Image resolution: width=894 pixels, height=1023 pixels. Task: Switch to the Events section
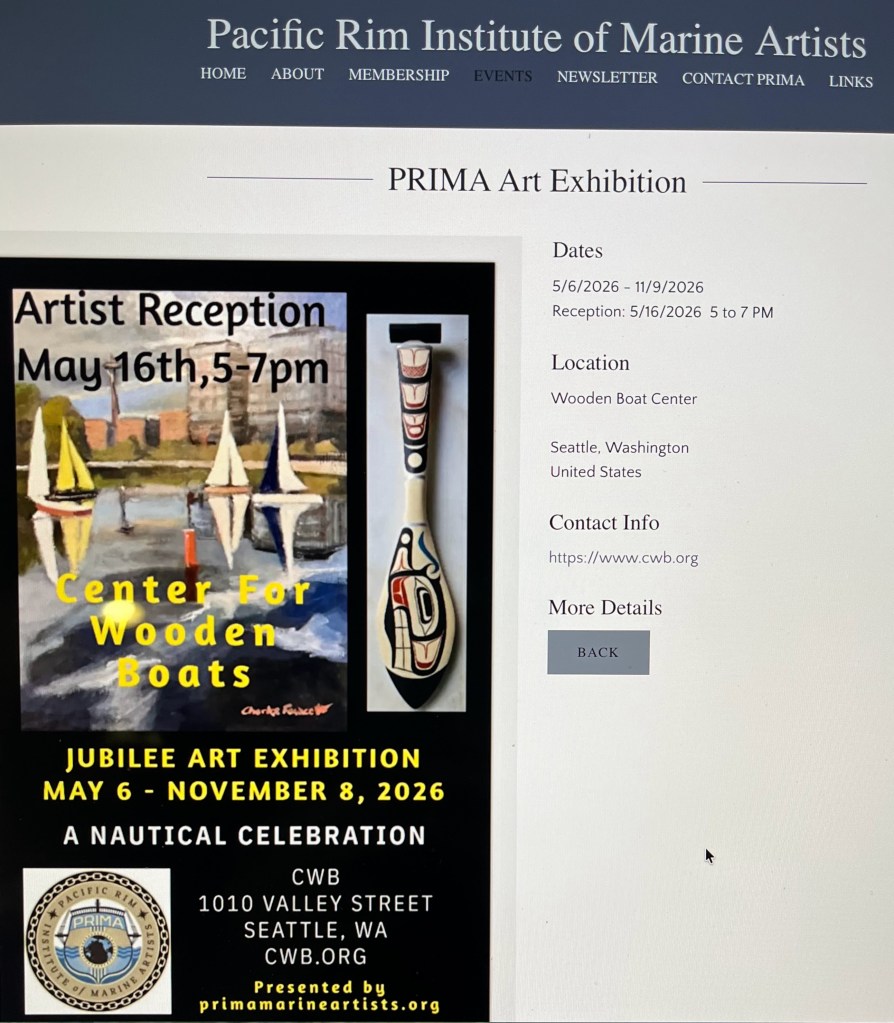pos(503,76)
